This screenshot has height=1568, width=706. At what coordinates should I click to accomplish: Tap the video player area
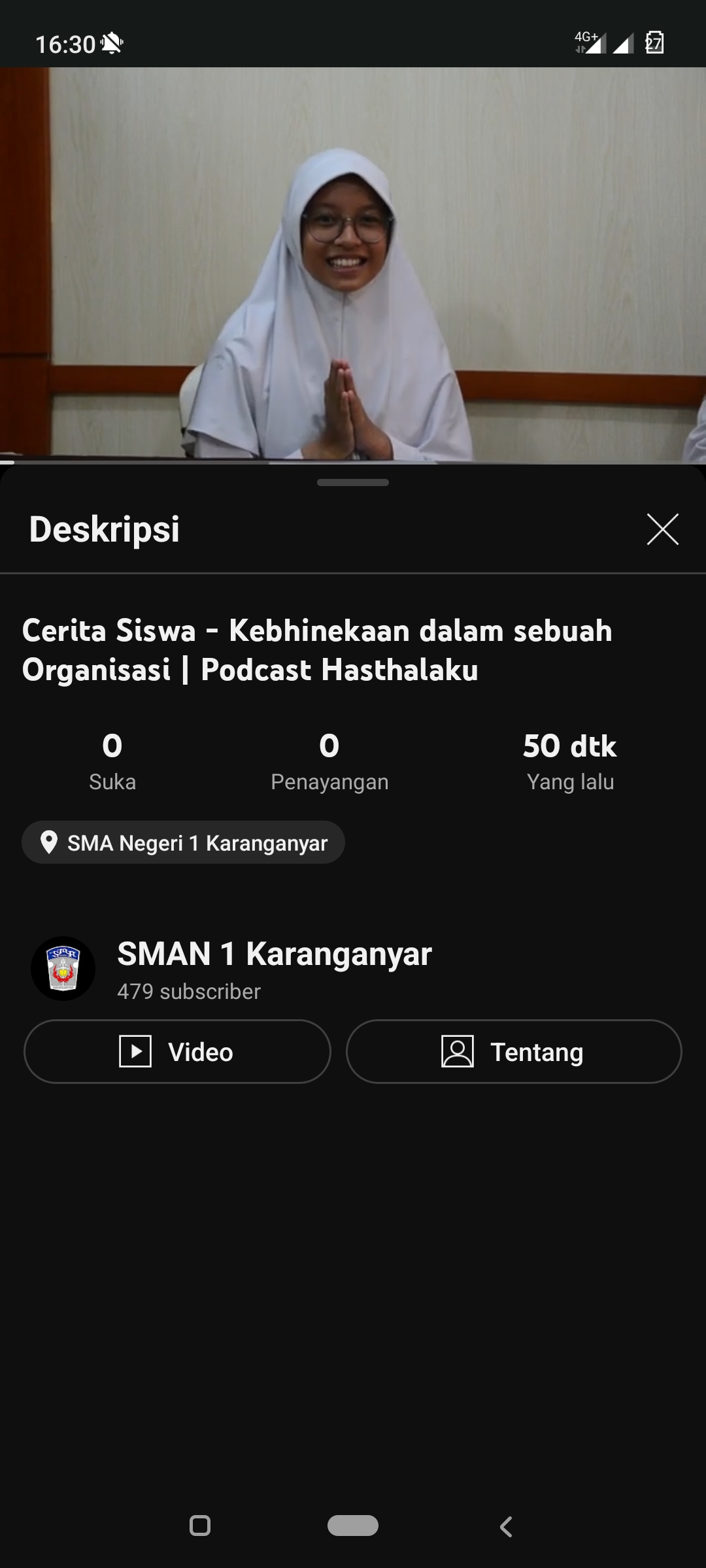click(x=353, y=265)
